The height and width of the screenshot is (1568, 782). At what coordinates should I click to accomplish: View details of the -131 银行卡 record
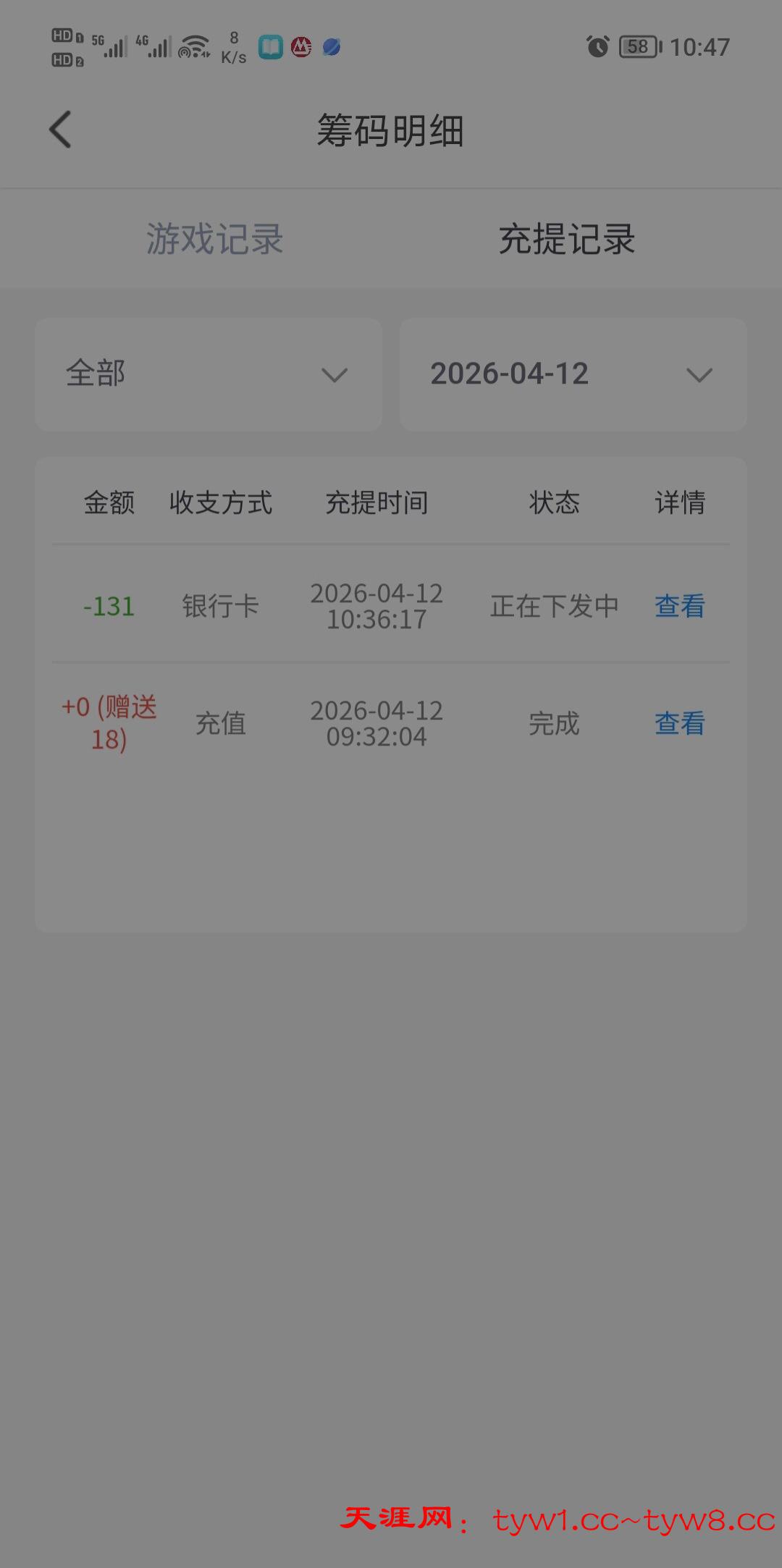(x=679, y=606)
